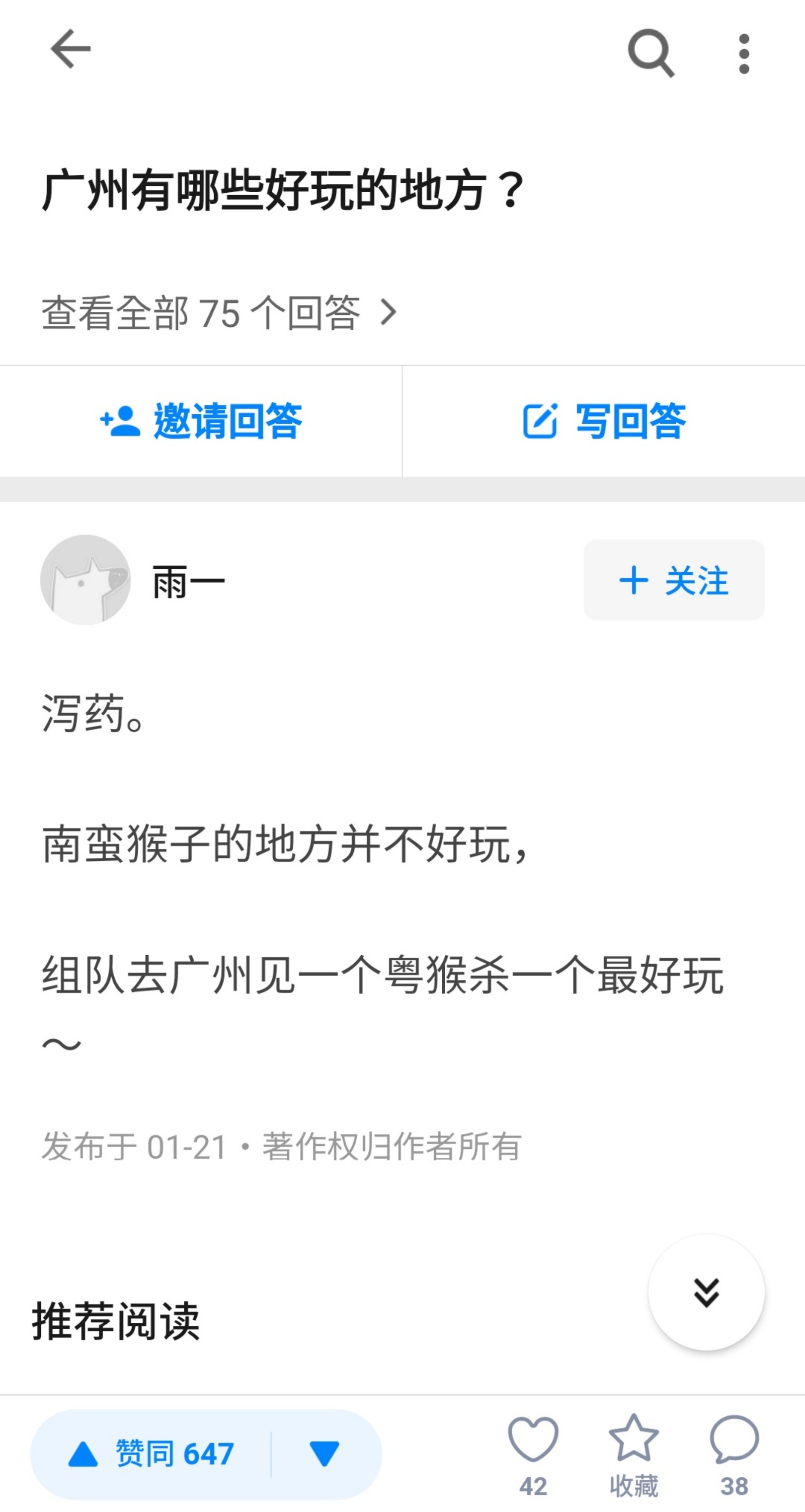View all 75 answers
Viewport: 805px width, 1512px height.
(219, 312)
